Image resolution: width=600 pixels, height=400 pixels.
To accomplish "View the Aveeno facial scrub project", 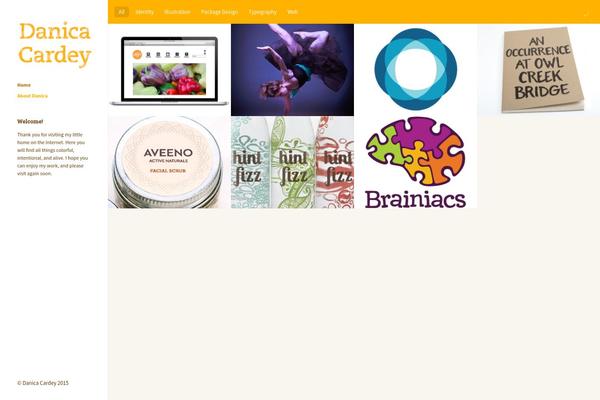I will 169,162.
